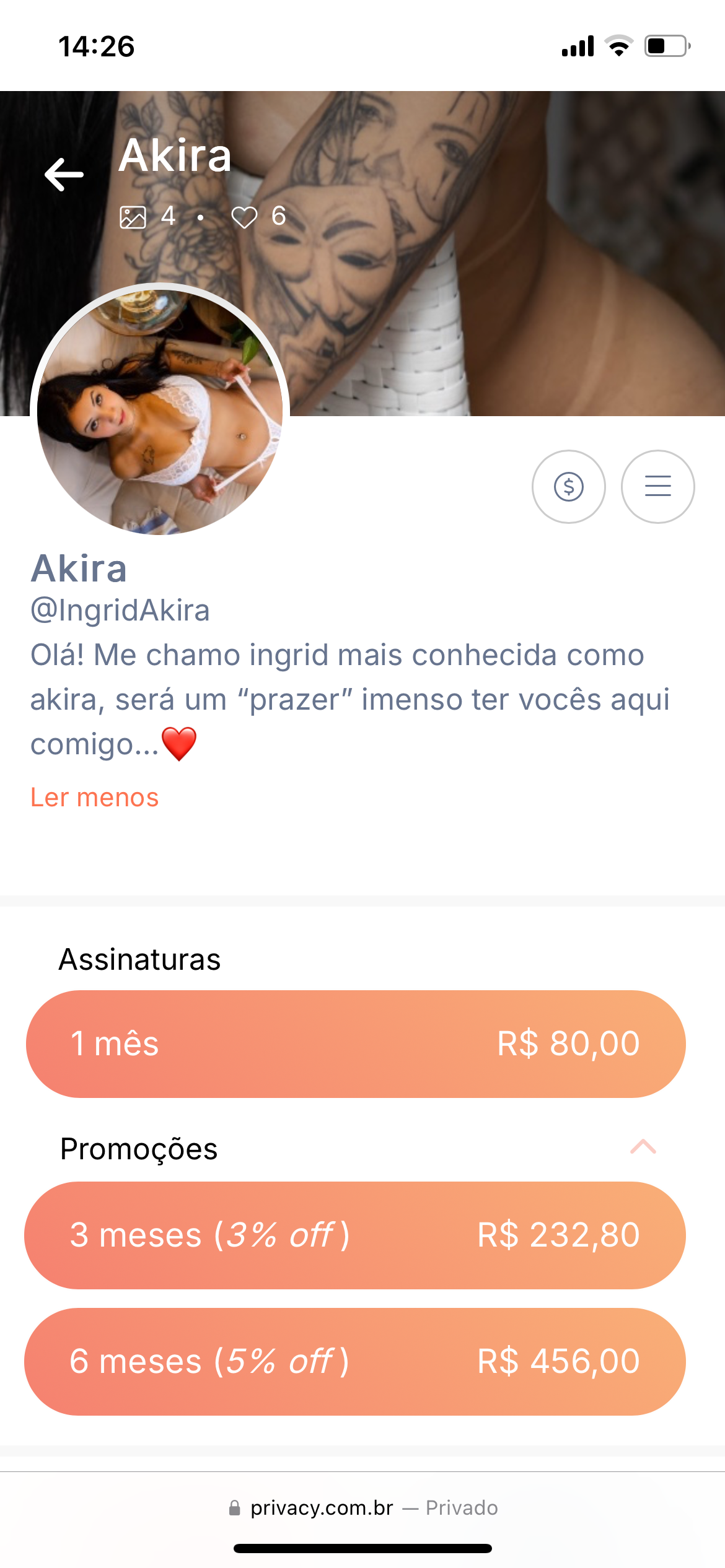Viewport: 725px width, 1568px height.
Task: Select the 1 mês subscription plan
Action: pos(356,1044)
